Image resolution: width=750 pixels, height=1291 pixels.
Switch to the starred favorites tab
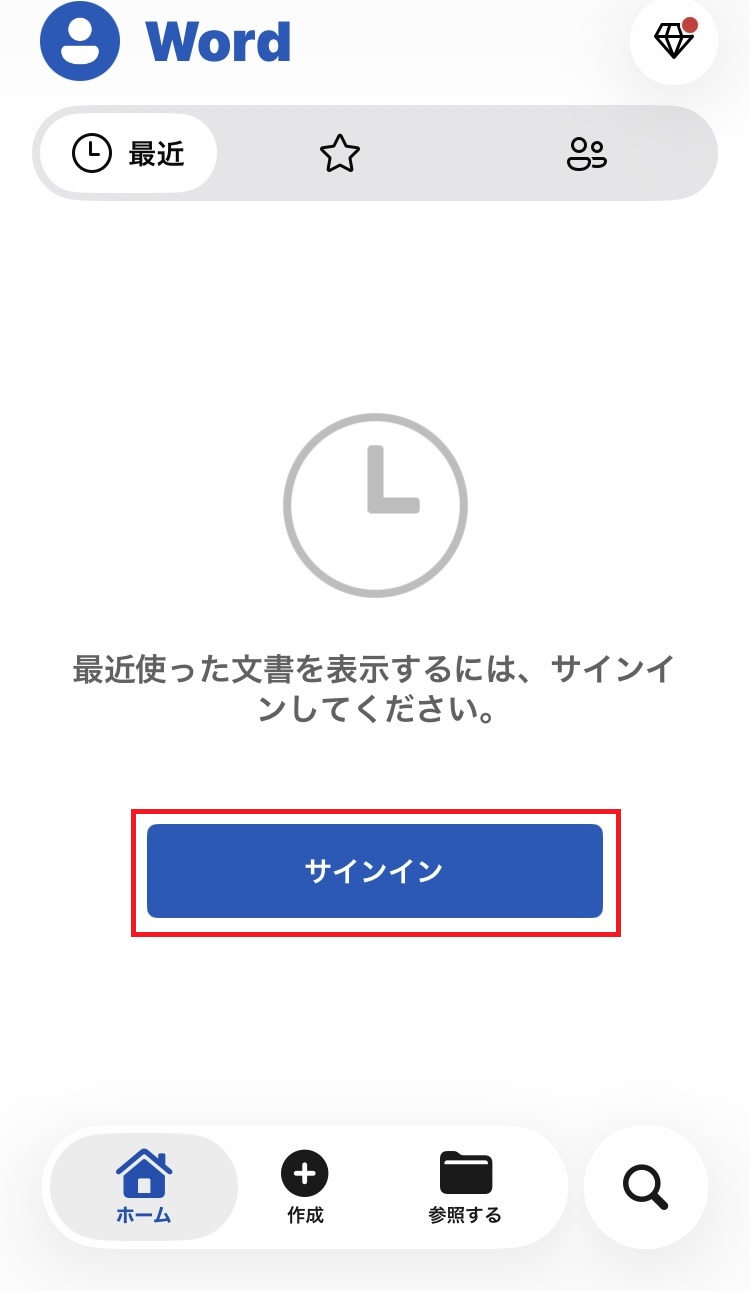click(340, 154)
